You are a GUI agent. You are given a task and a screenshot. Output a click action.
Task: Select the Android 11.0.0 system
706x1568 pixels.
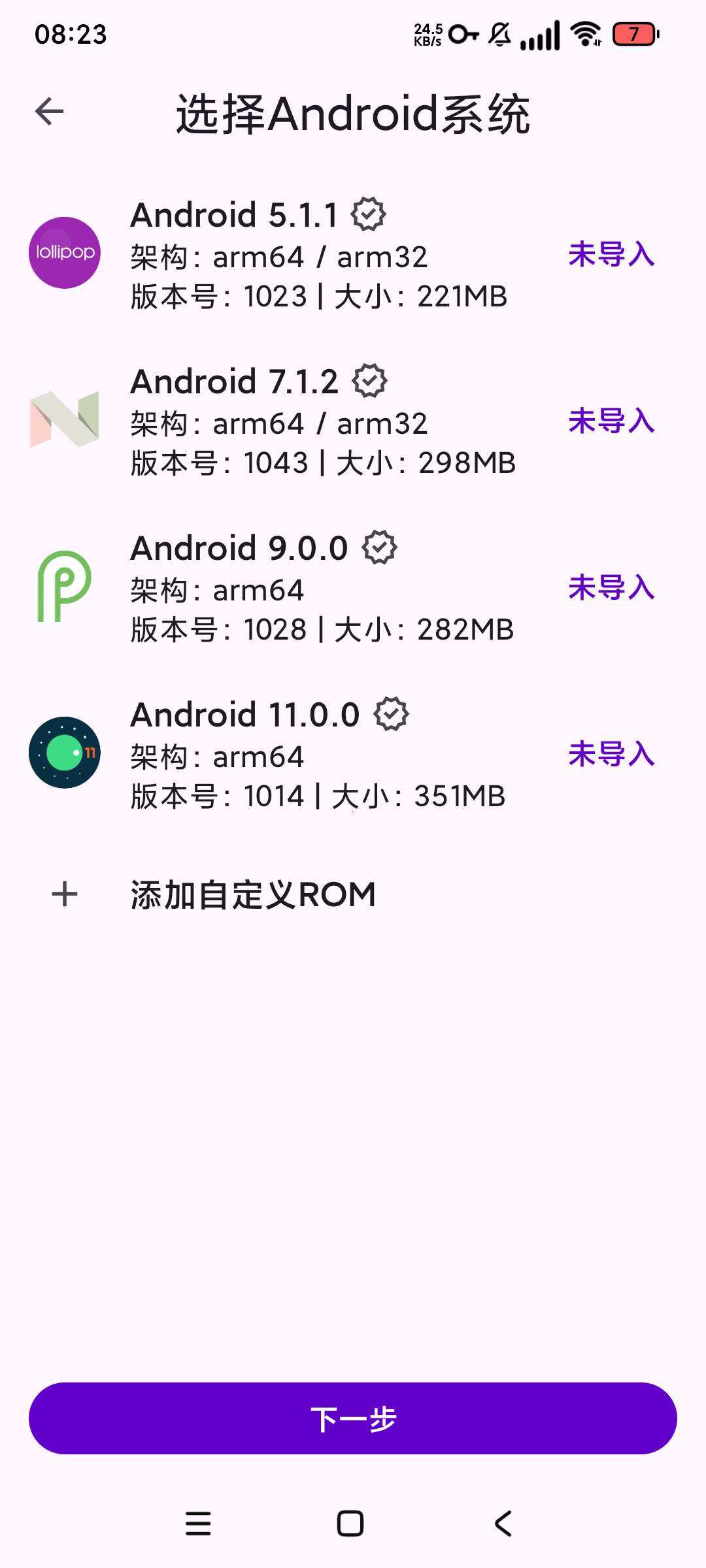click(x=353, y=753)
